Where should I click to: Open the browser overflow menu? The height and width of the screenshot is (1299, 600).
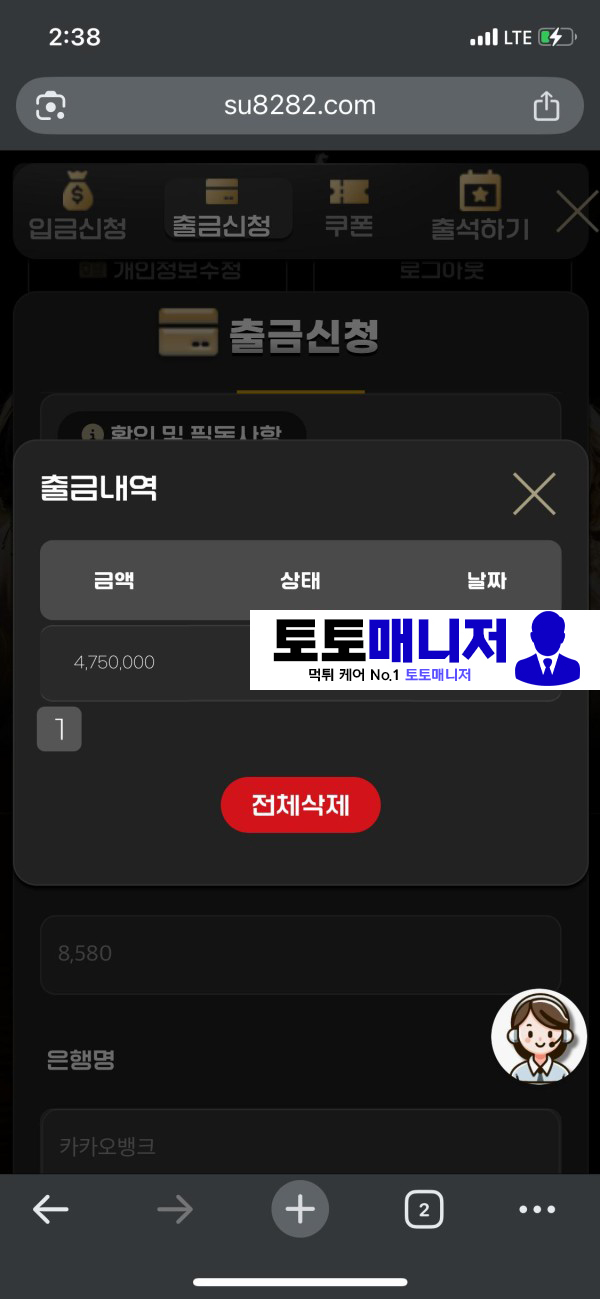pyautogui.click(x=537, y=1210)
